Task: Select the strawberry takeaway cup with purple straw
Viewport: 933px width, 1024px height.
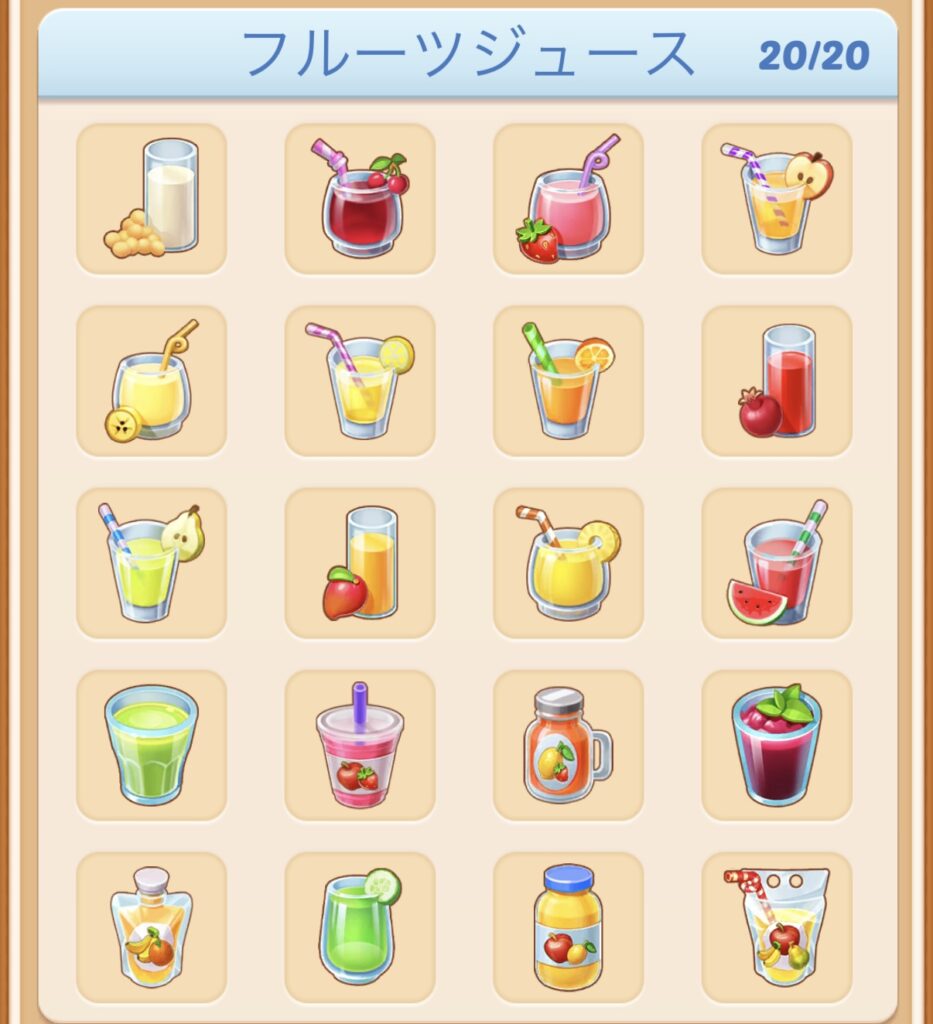Action: [360, 745]
